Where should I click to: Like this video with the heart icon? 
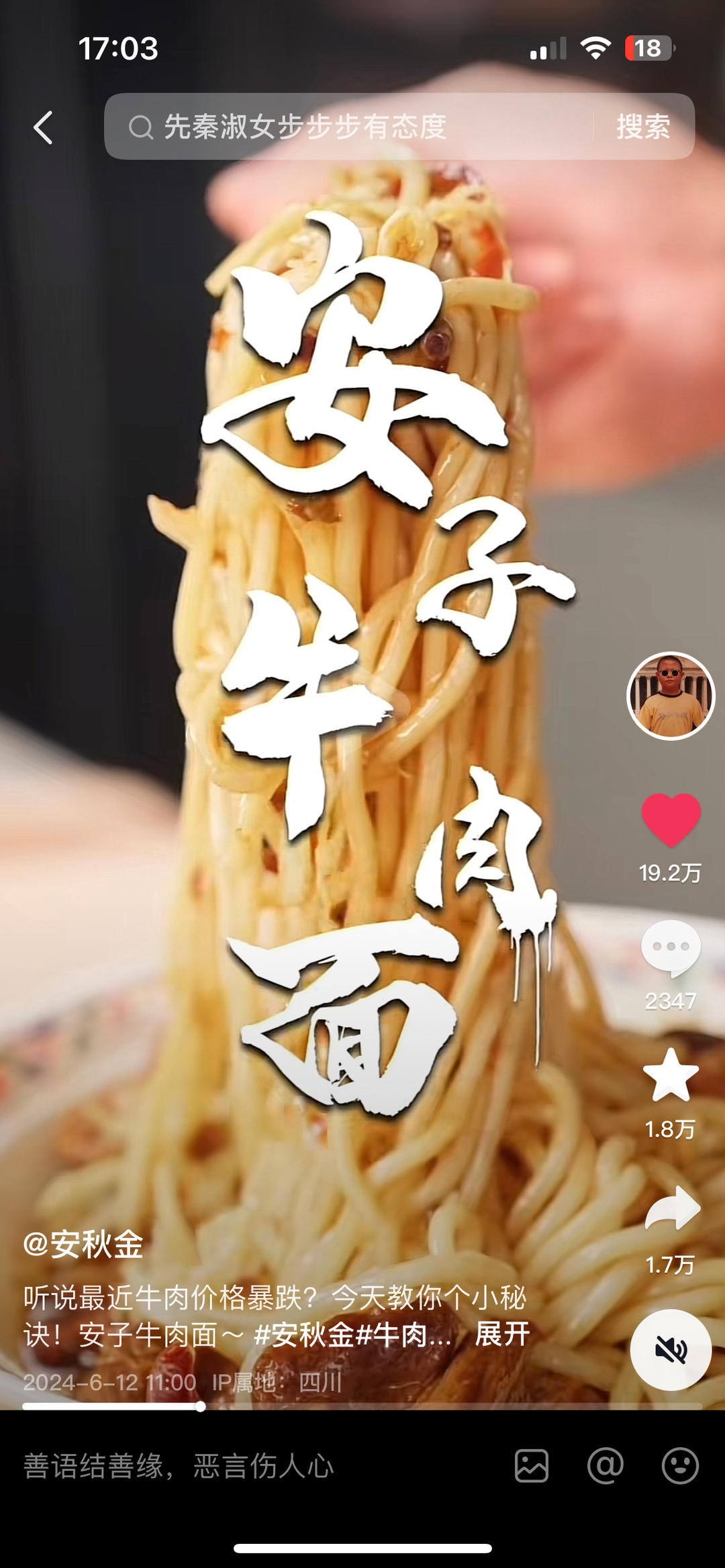pyautogui.click(x=671, y=819)
